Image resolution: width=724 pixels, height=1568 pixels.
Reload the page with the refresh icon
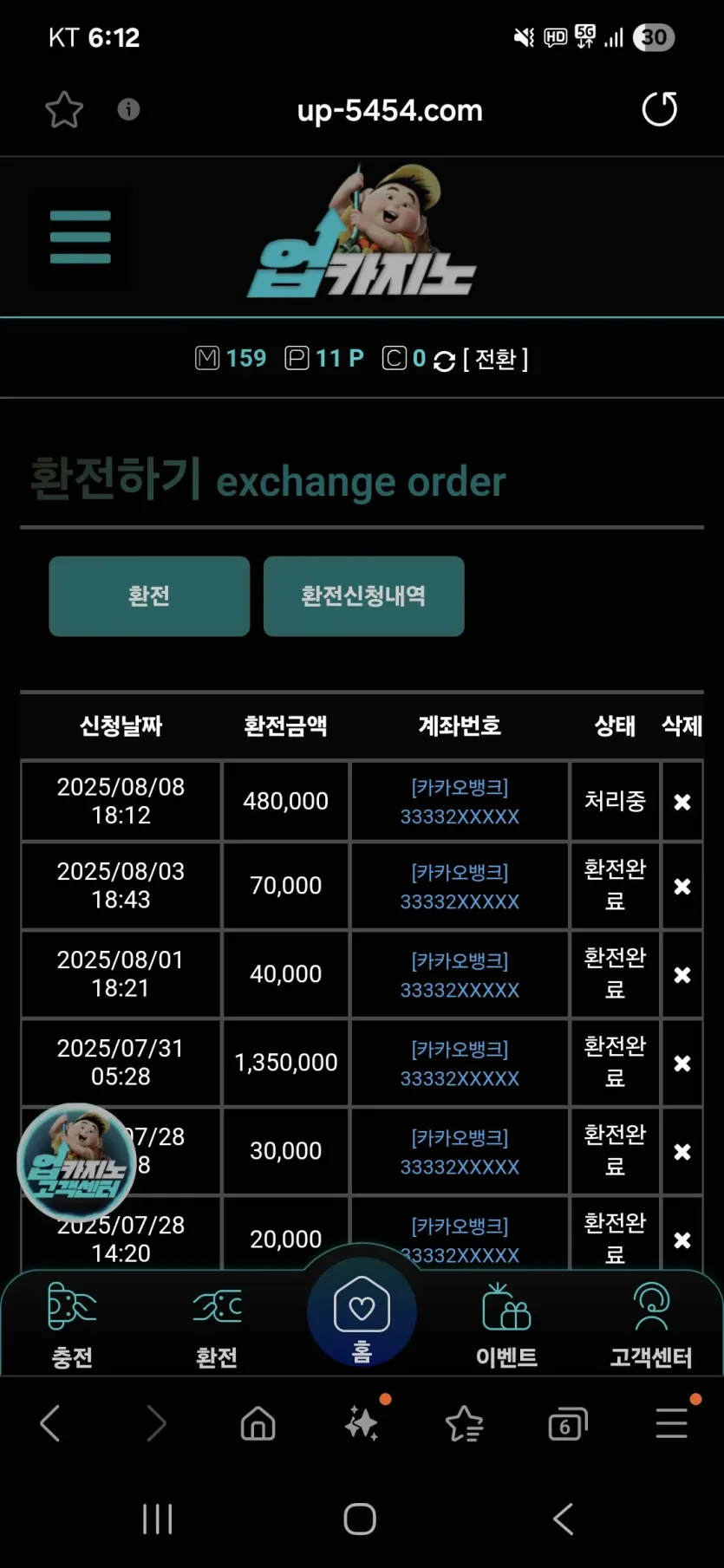pyautogui.click(x=659, y=109)
